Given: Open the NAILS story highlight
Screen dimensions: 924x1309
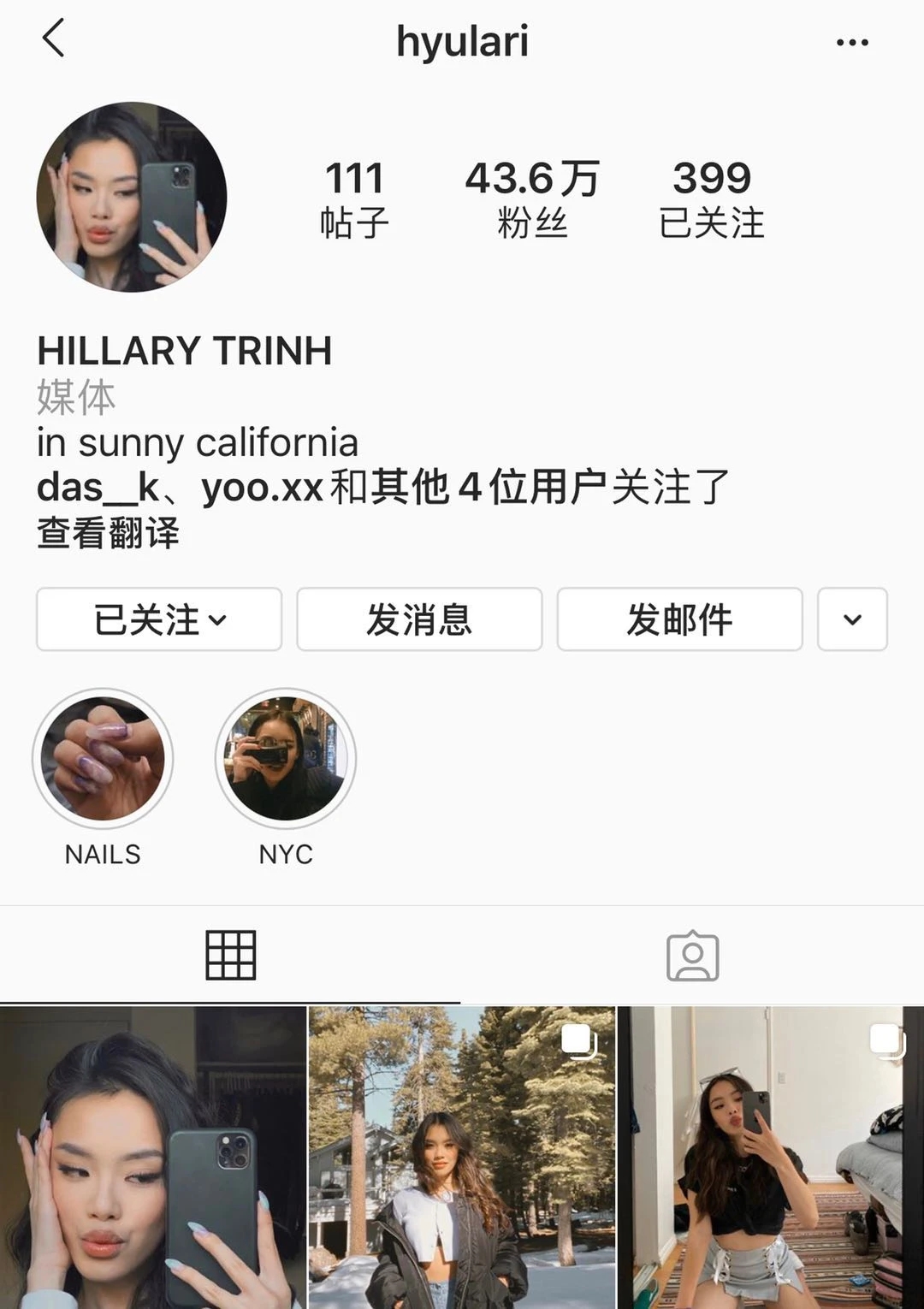Looking at the screenshot, I should click(x=103, y=760).
